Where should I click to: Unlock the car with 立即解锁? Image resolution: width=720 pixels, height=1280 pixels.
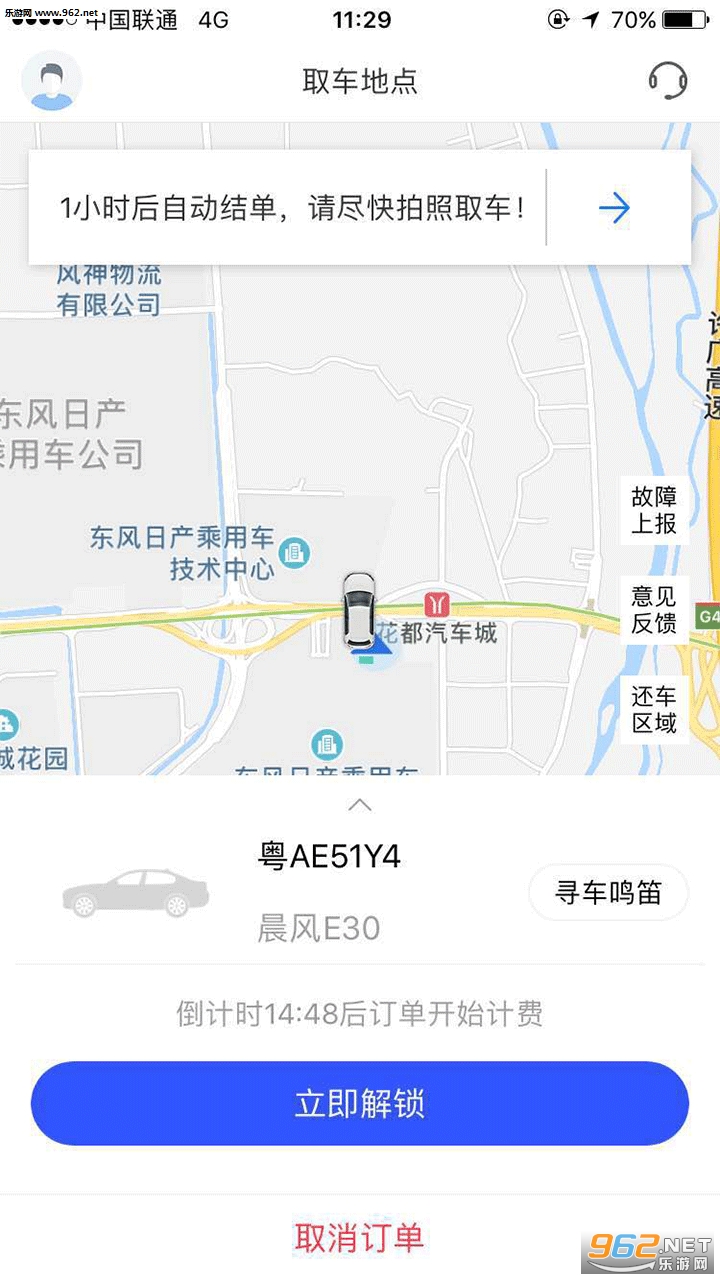click(x=360, y=1103)
